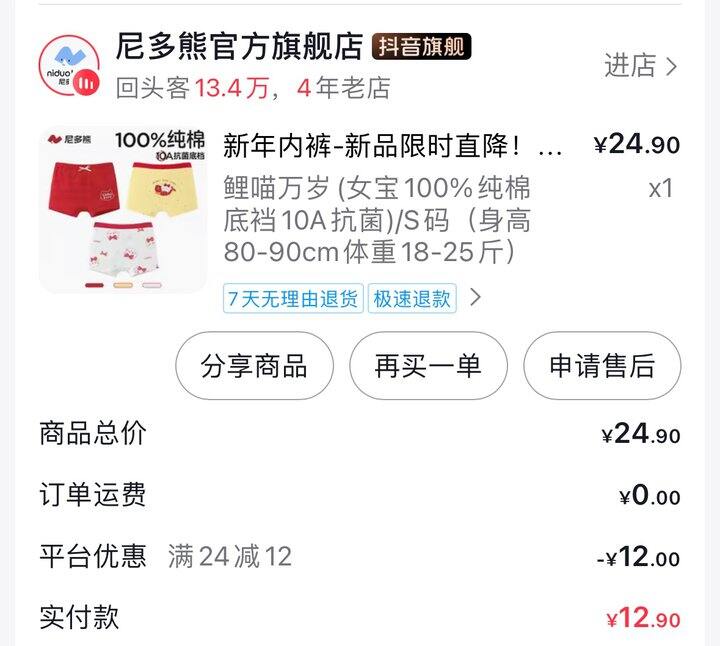Open the underwear product image
The image size is (720, 646).
pos(122,208)
